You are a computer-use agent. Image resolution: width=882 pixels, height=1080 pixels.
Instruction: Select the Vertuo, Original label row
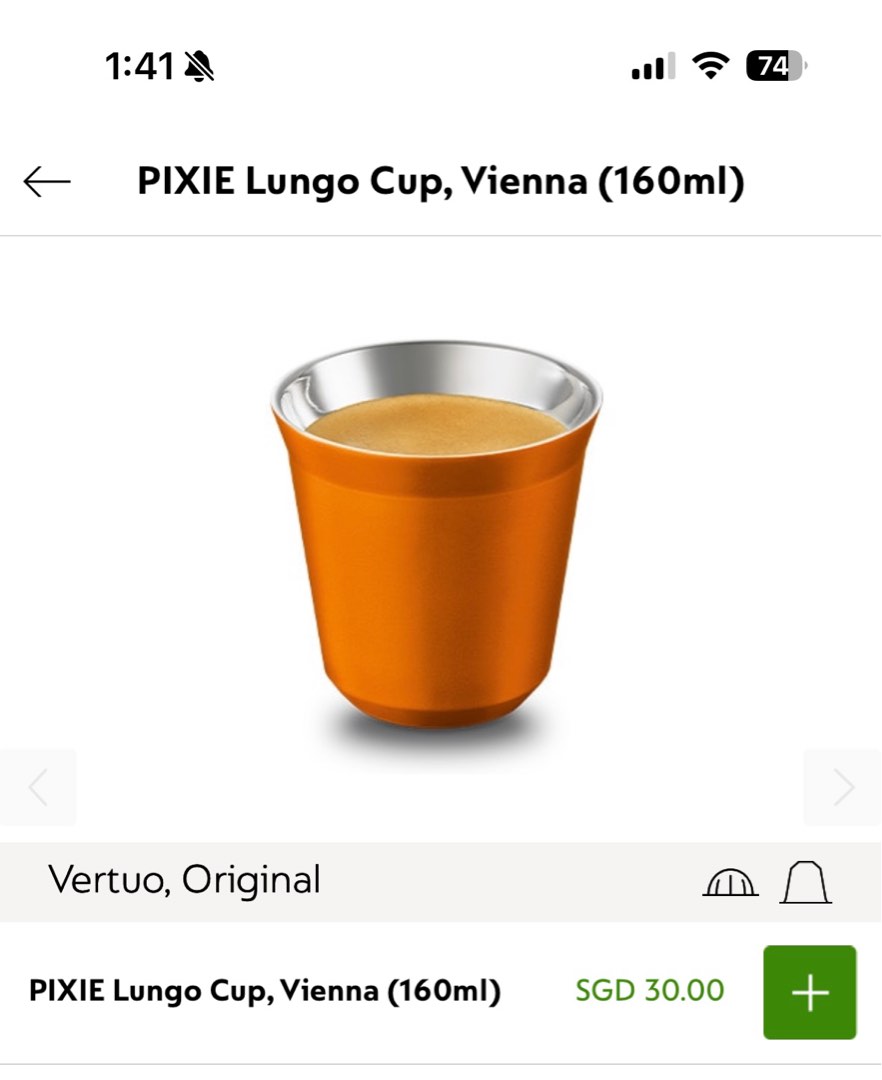tap(186, 880)
